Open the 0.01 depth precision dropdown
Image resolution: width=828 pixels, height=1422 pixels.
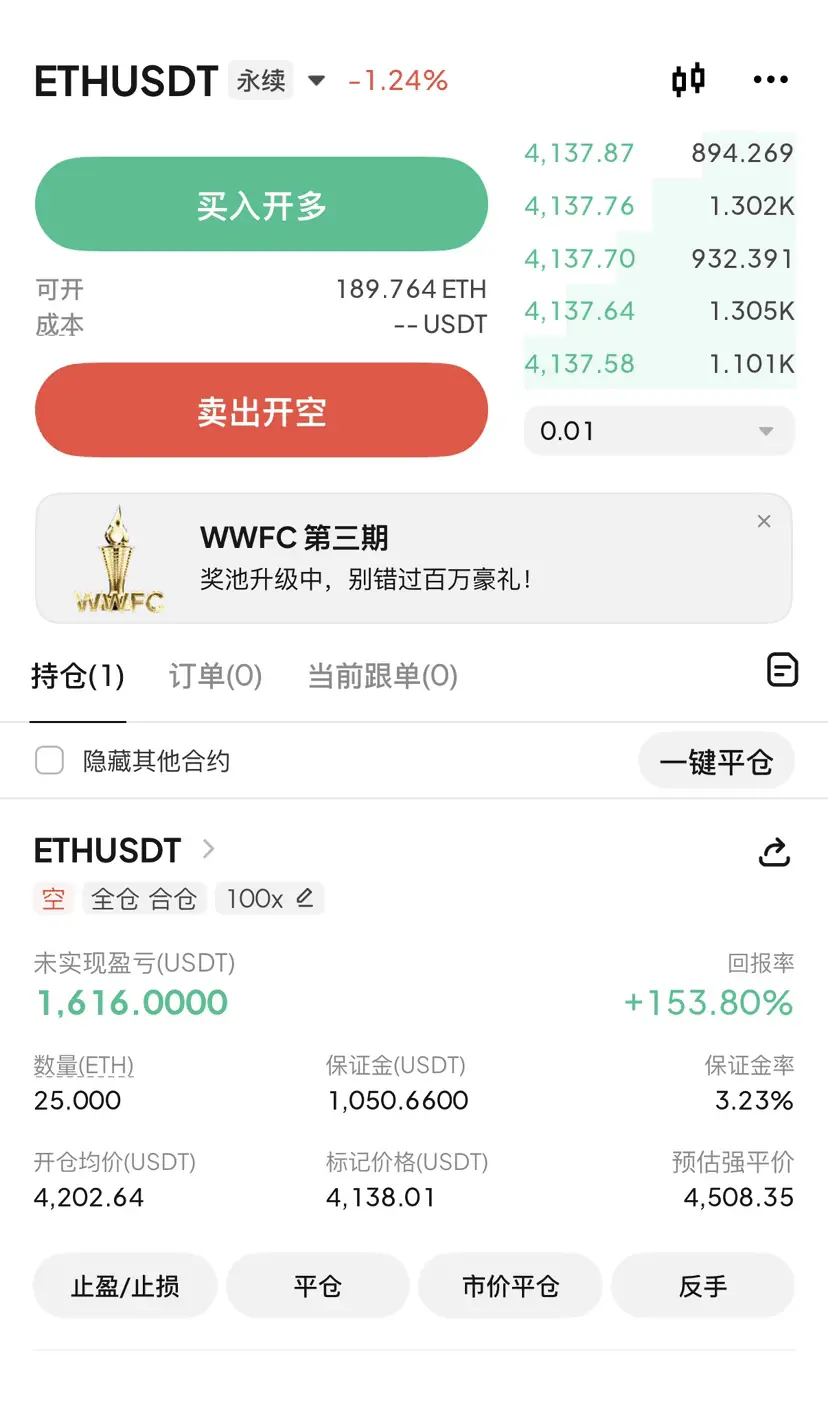click(x=659, y=431)
